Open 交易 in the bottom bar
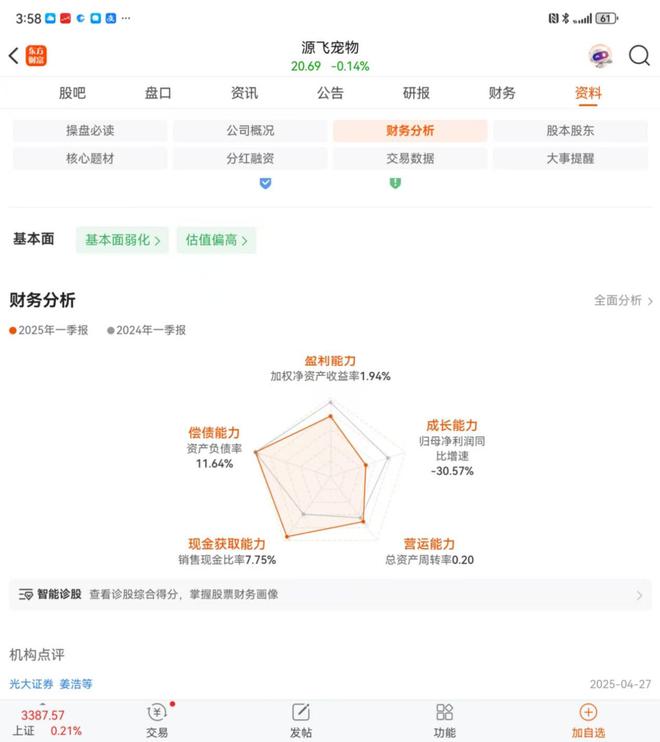 pyautogui.click(x=157, y=720)
